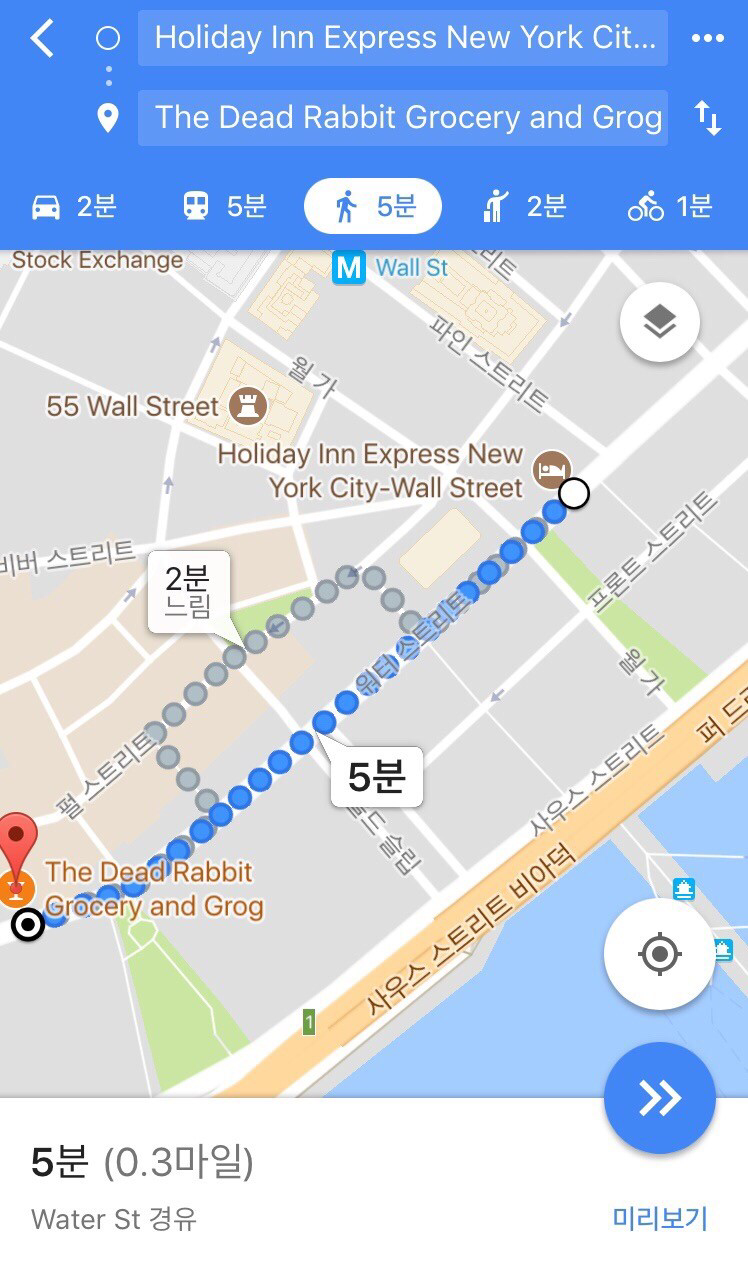Center map on my location
The height and width of the screenshot is (1274, 748).
(x=659, y=954)
